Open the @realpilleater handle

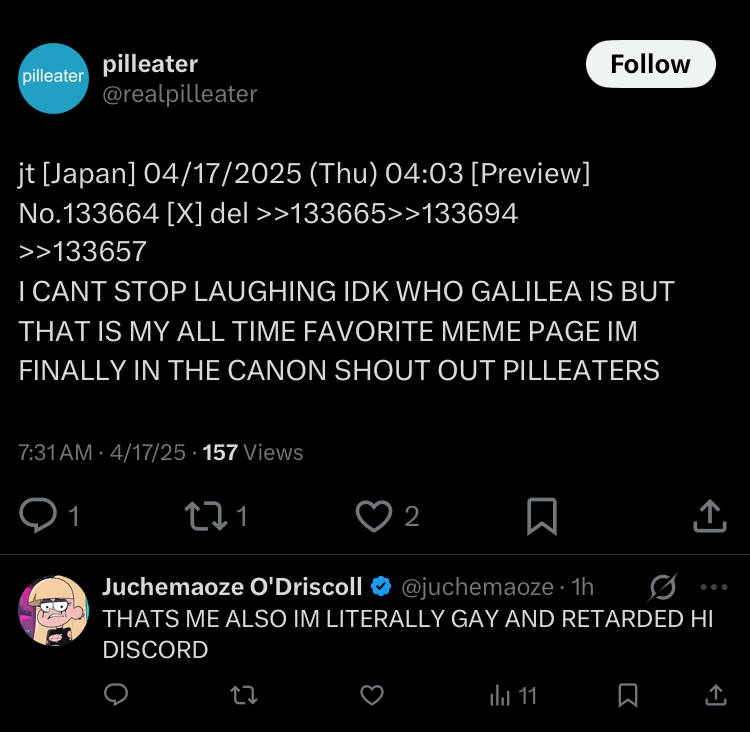[x=180, y=94]
